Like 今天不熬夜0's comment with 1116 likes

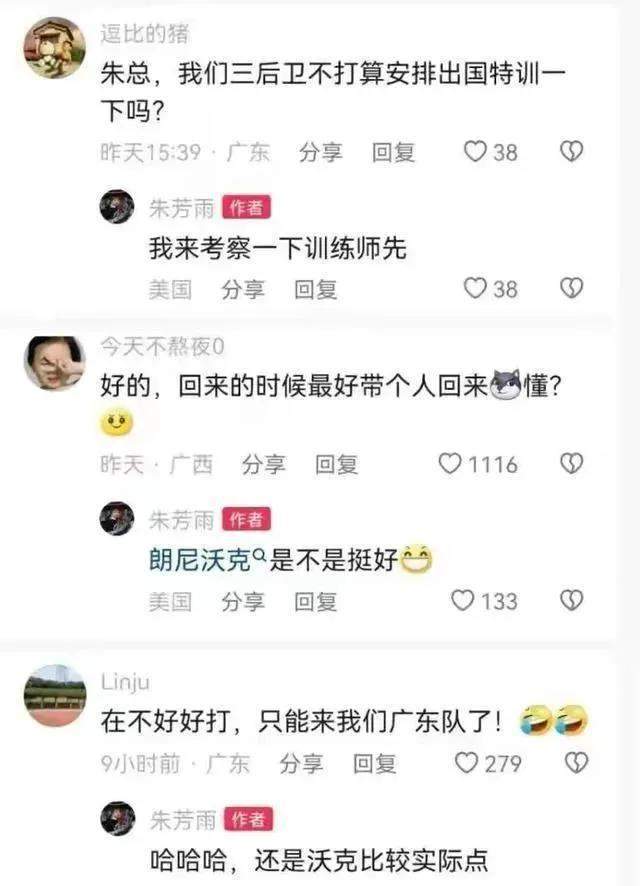pyautogui.click(x=452, y=464)
